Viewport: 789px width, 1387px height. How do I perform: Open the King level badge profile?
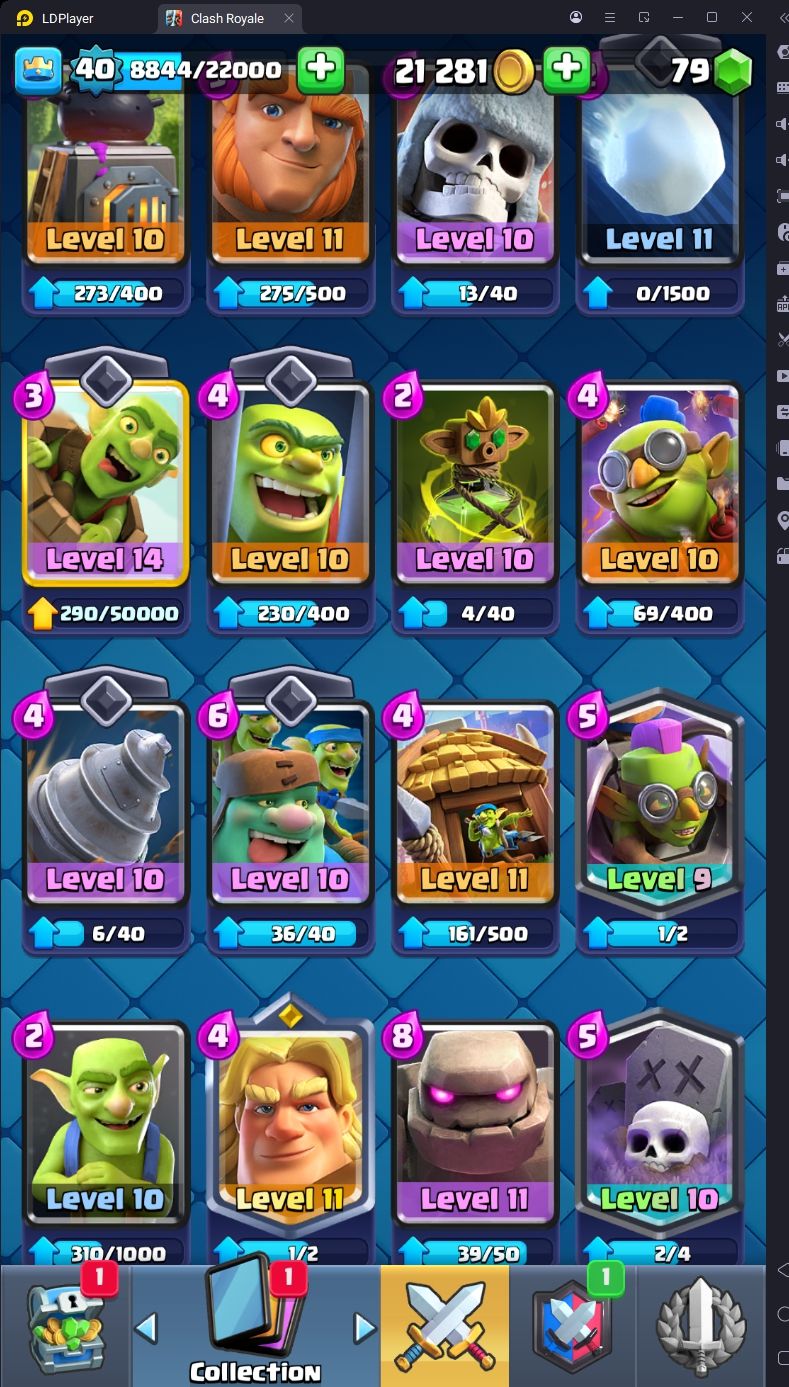tap(38, 69)
